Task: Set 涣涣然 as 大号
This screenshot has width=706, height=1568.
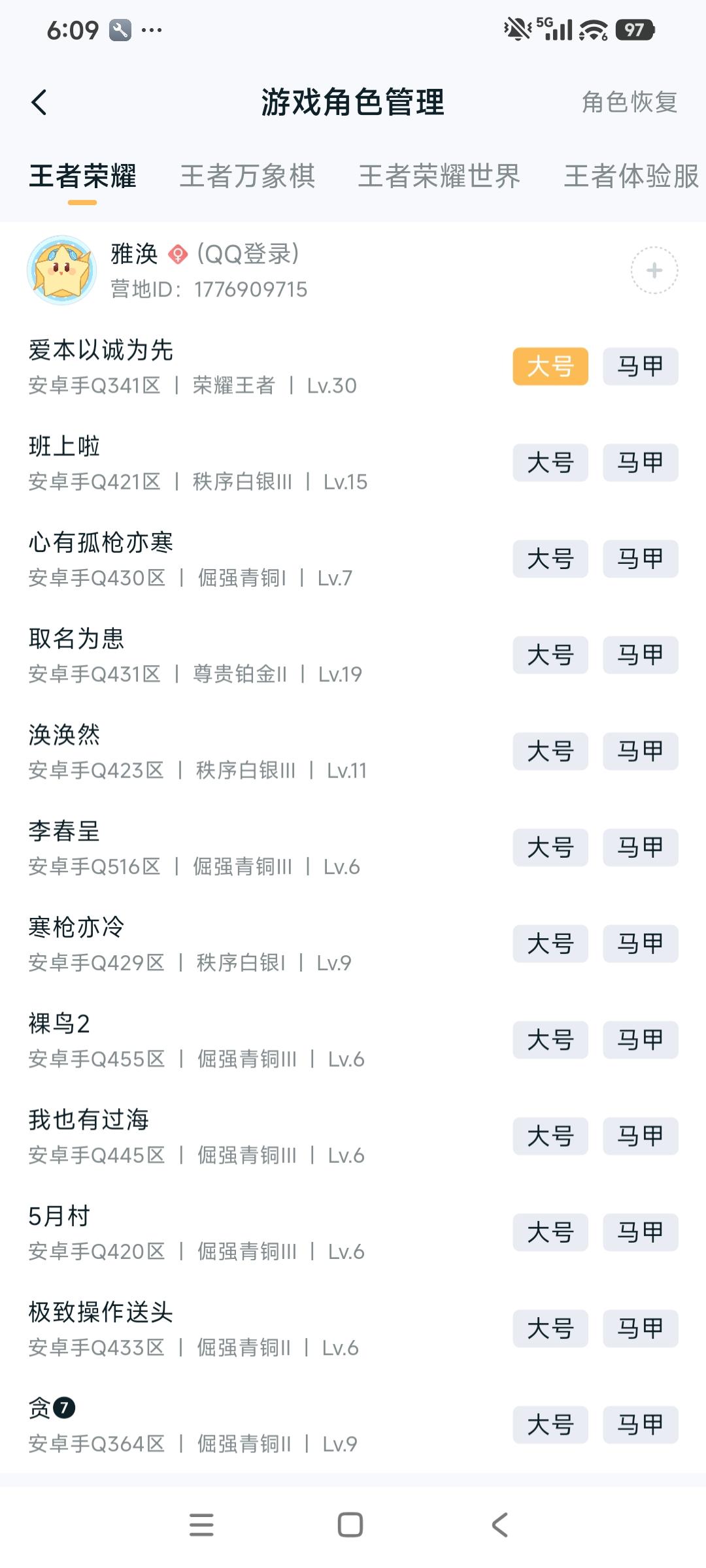Action: coord(550,751)
